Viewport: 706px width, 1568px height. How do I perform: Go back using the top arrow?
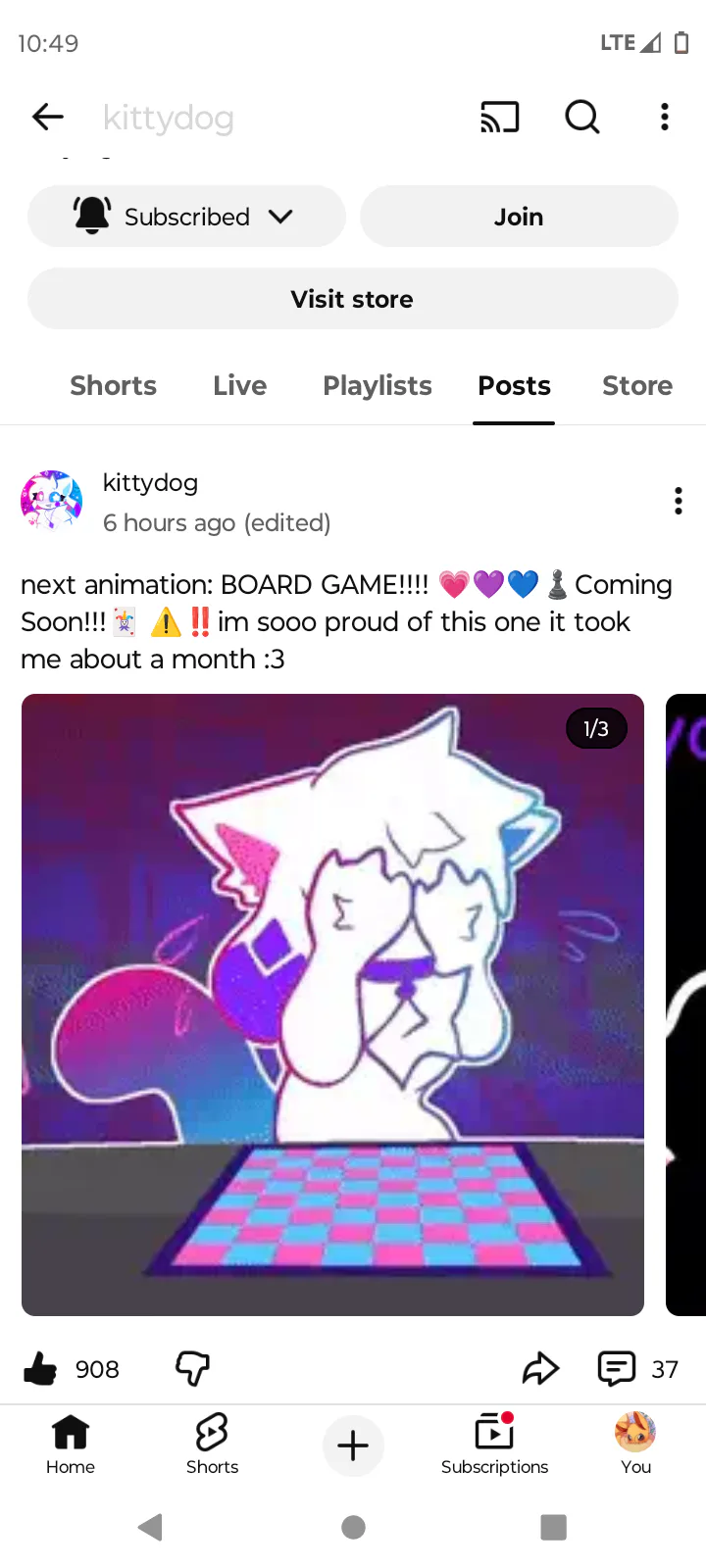coord(47,117)
